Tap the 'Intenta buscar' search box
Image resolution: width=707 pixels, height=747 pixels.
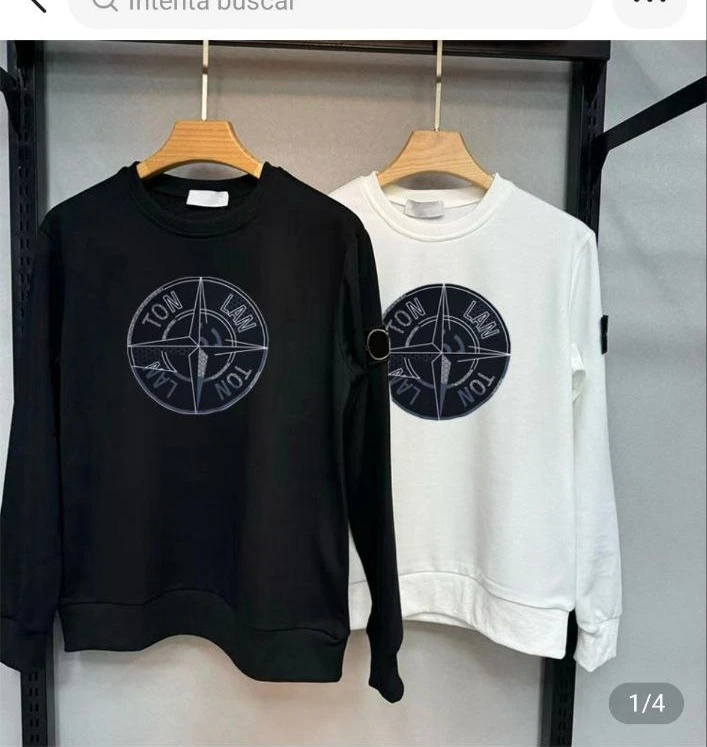pos(330,8)
